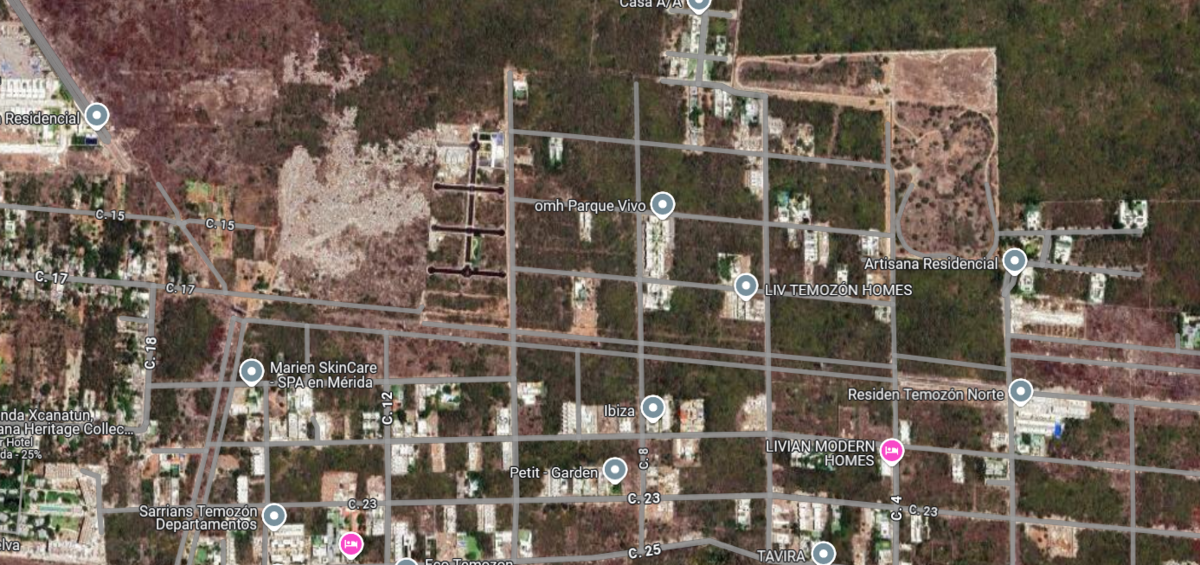Select the LIV TEMOZON HOMES marker
This screenshot has width=1200, height=565.
pos(745,286)
